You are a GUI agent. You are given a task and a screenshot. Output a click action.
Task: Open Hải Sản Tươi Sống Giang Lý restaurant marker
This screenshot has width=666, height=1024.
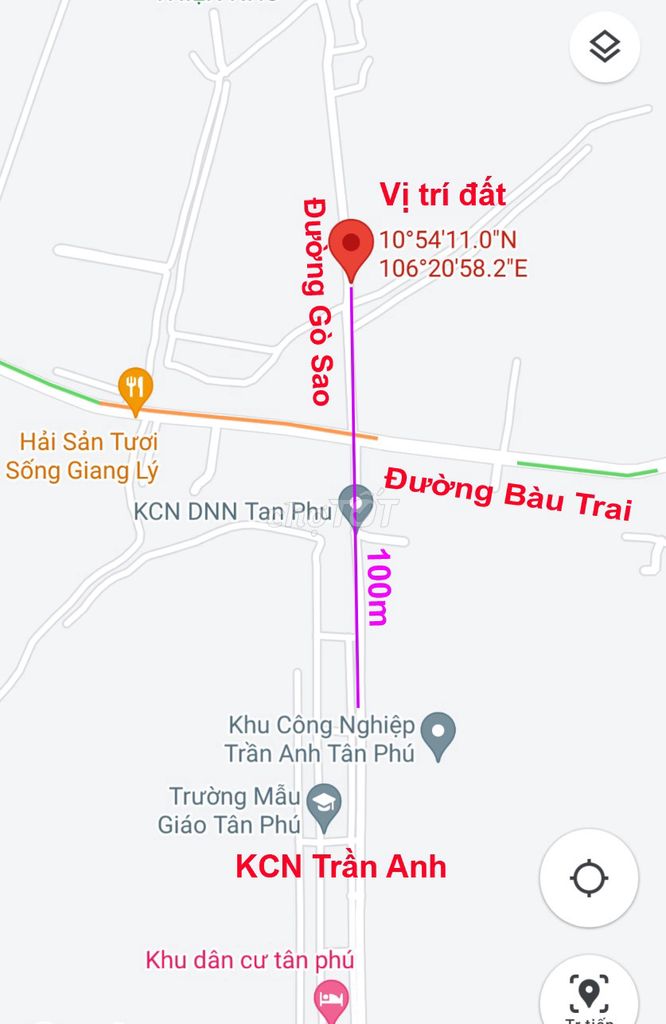(x=135, y=385)
